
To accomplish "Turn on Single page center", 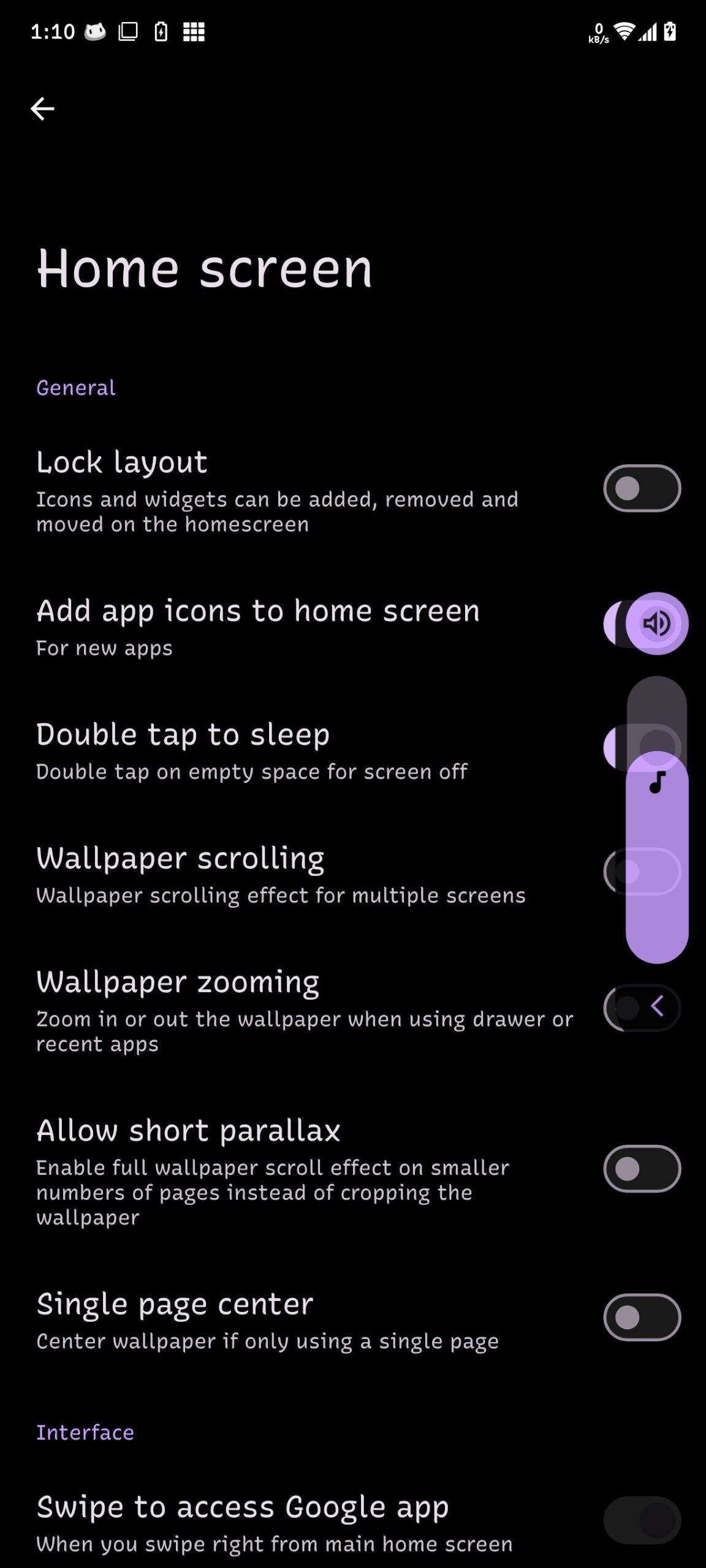I will click(x=642, y=1317).
